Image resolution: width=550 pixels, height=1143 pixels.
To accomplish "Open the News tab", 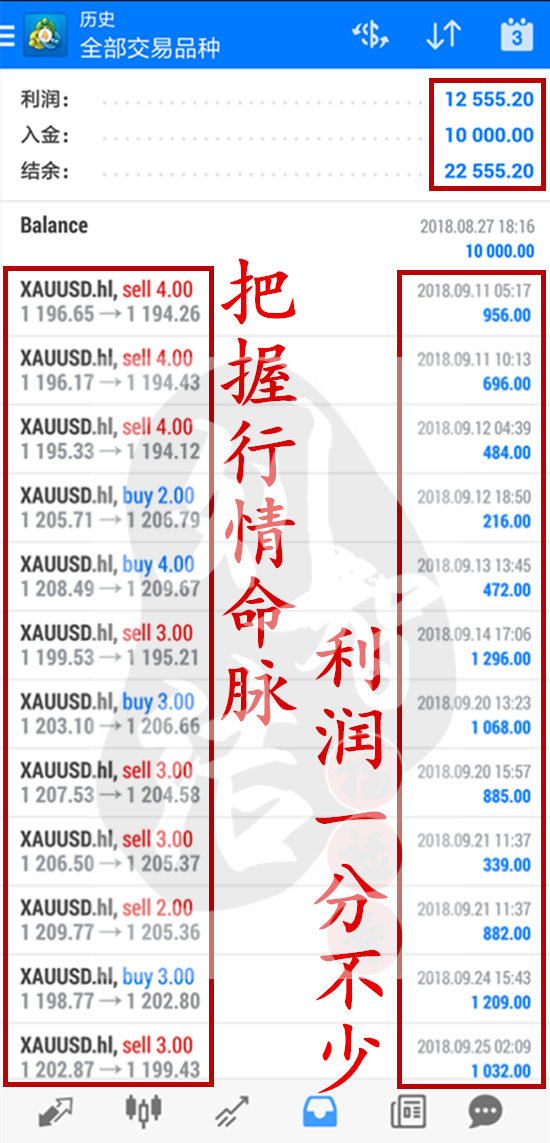I will point(408,1112).
